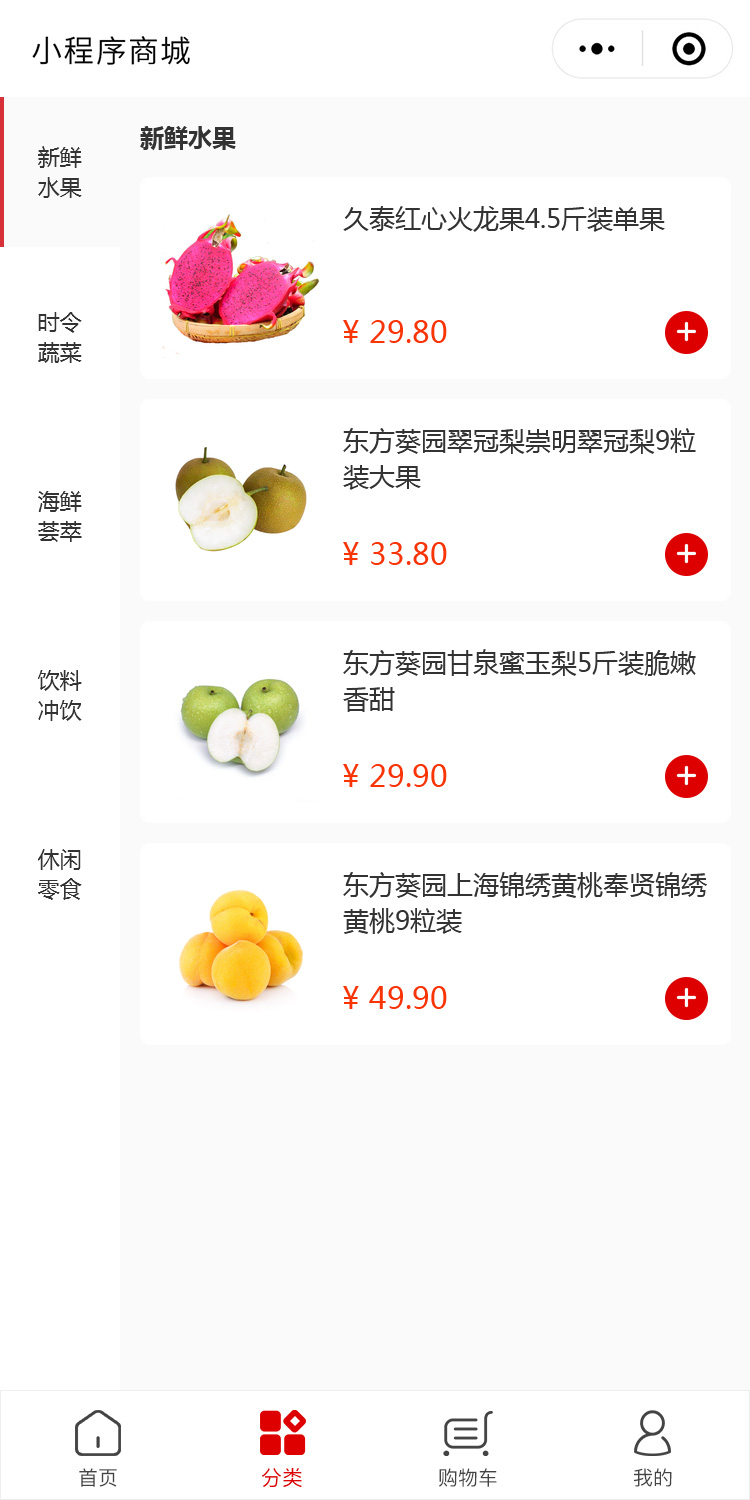This screenshot has width=750, height=1500.
Task: Open the 购物车 tab
Action: [467, 1447]
